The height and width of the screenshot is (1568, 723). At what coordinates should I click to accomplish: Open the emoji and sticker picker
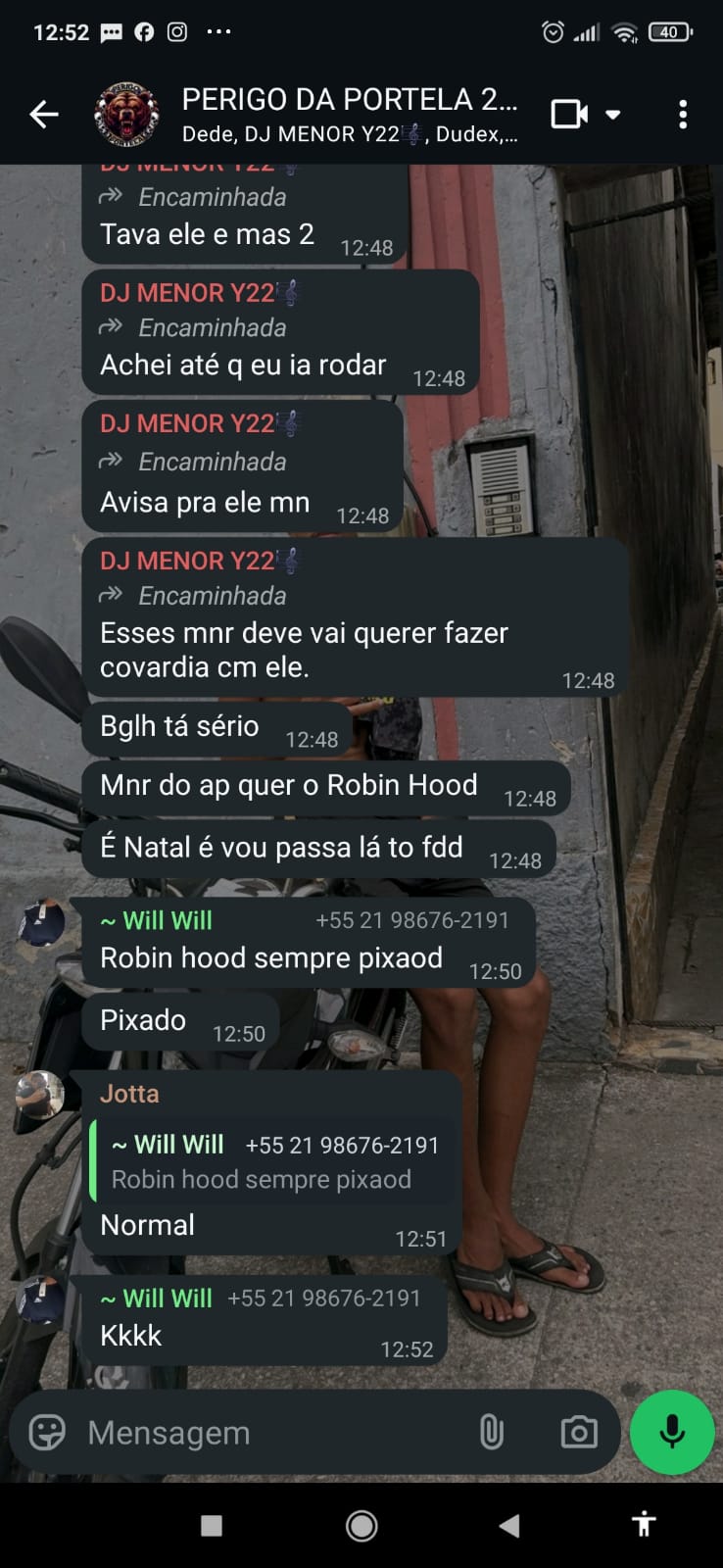point(47,1433)
